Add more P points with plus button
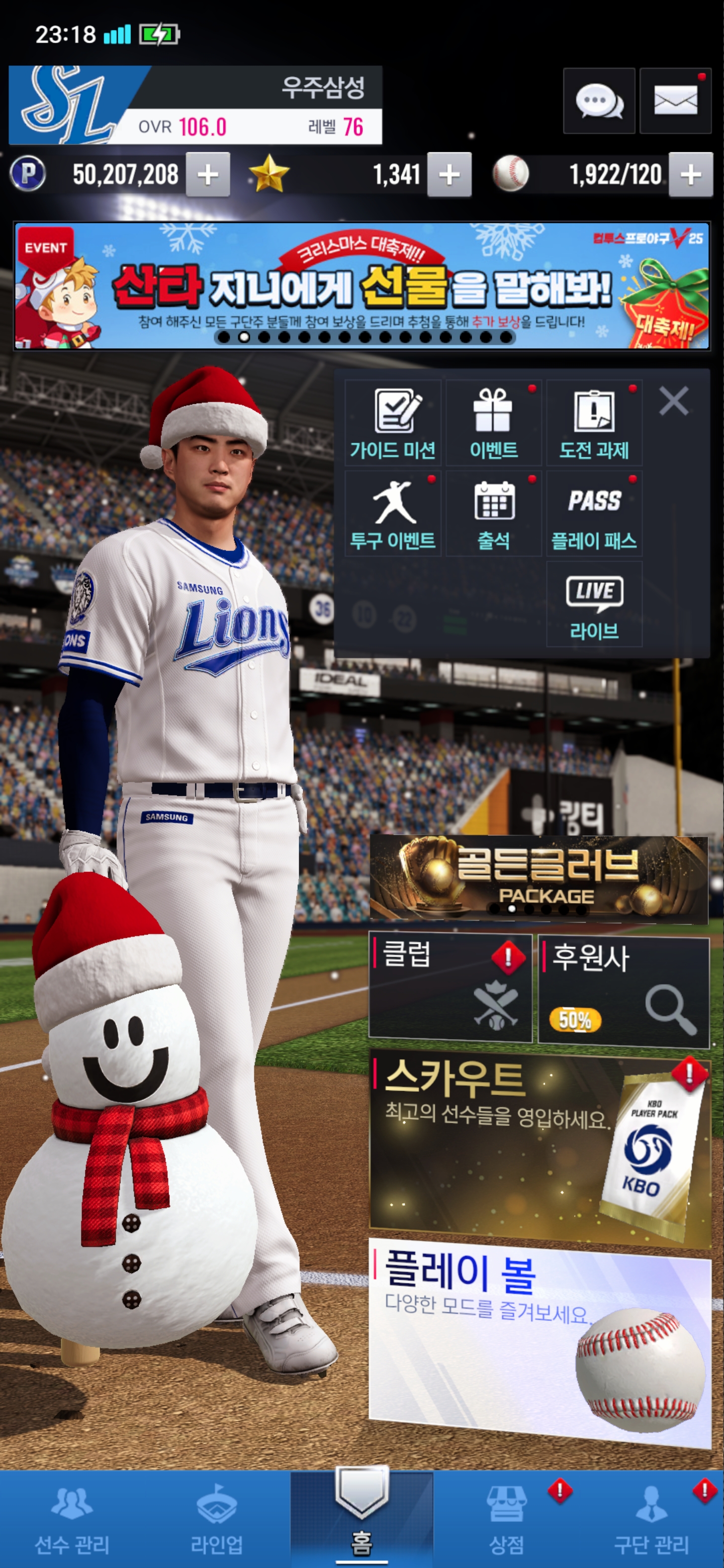The width and height of the screenshot is (724, 1568). pyautogui.click(x=208, y=175)
